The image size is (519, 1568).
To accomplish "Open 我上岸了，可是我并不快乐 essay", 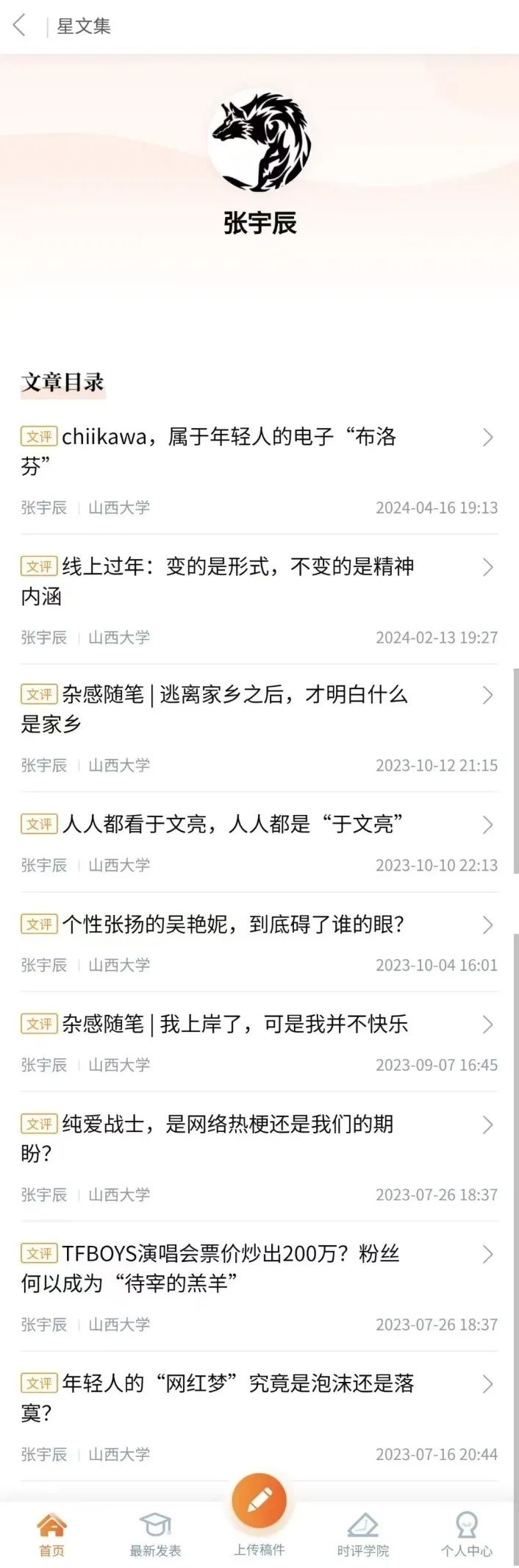I will pyautogui.click(x=234, y=1024).
